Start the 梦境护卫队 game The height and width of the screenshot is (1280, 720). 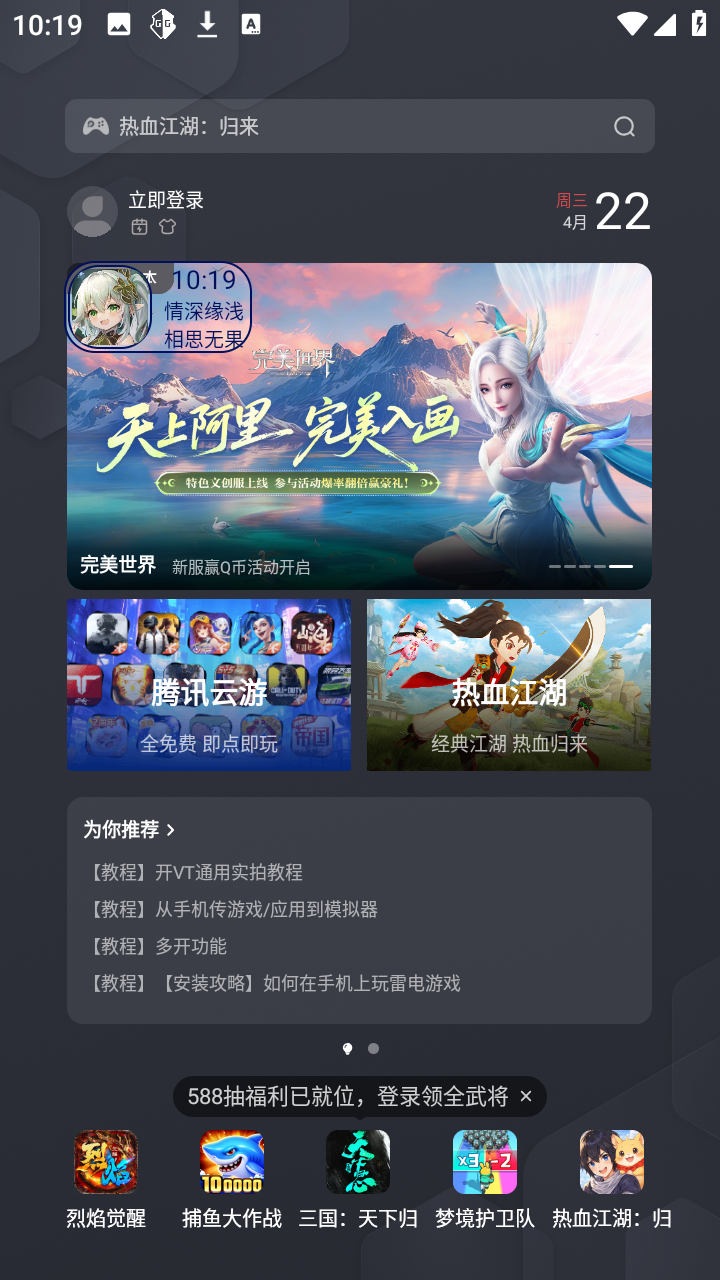point(485,1162)
